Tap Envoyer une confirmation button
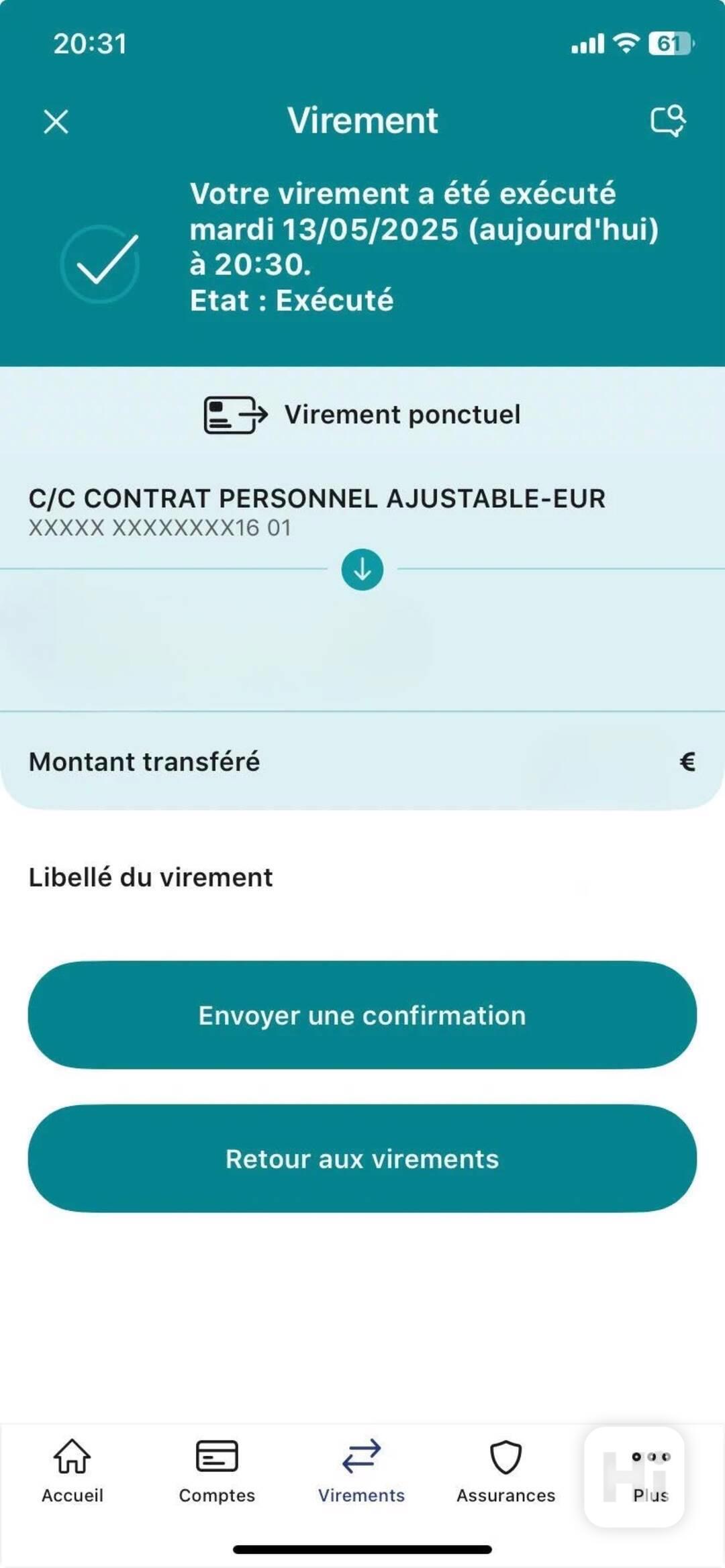This screenshot has height=1568, width=725. (x=362, y=1015)
